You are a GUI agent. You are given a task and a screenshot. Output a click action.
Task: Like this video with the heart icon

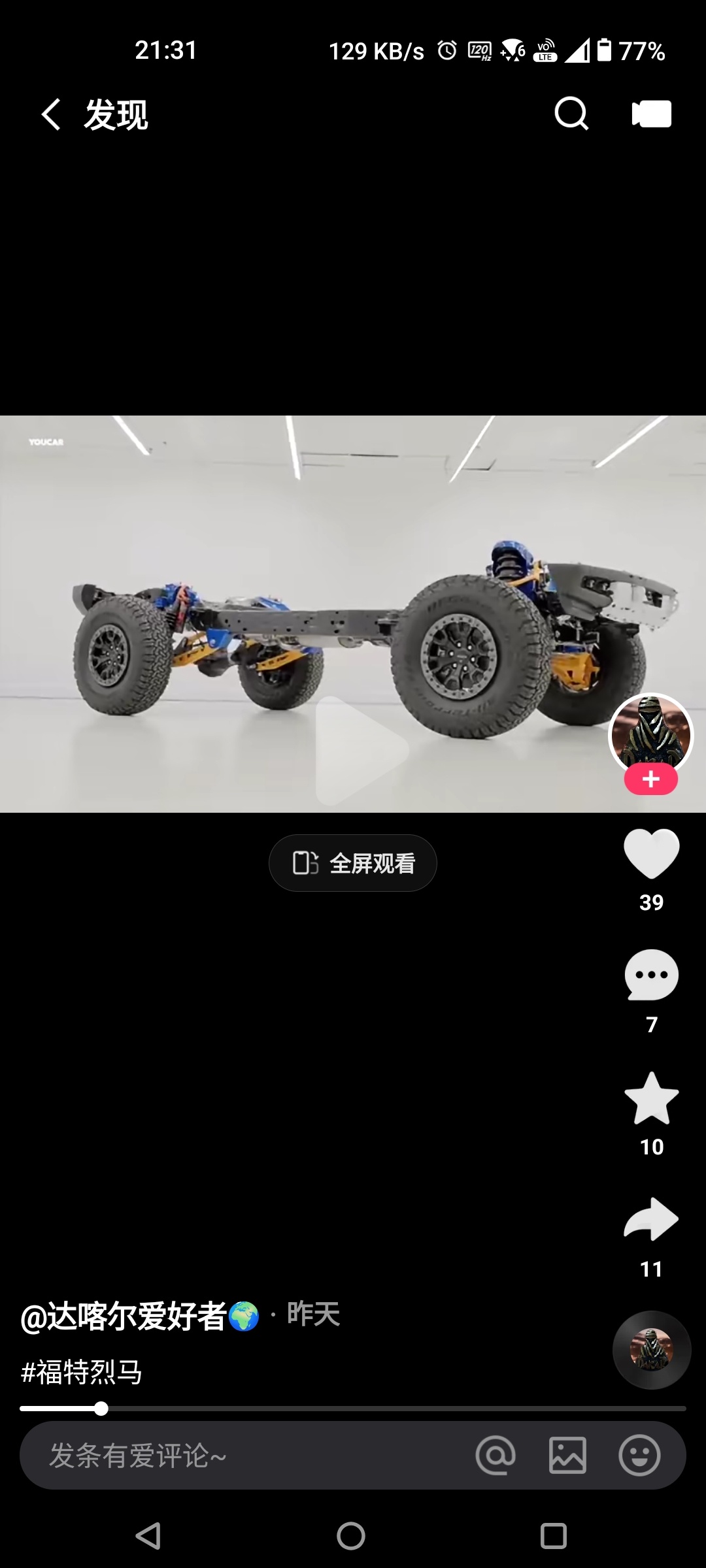click(651, 853)
